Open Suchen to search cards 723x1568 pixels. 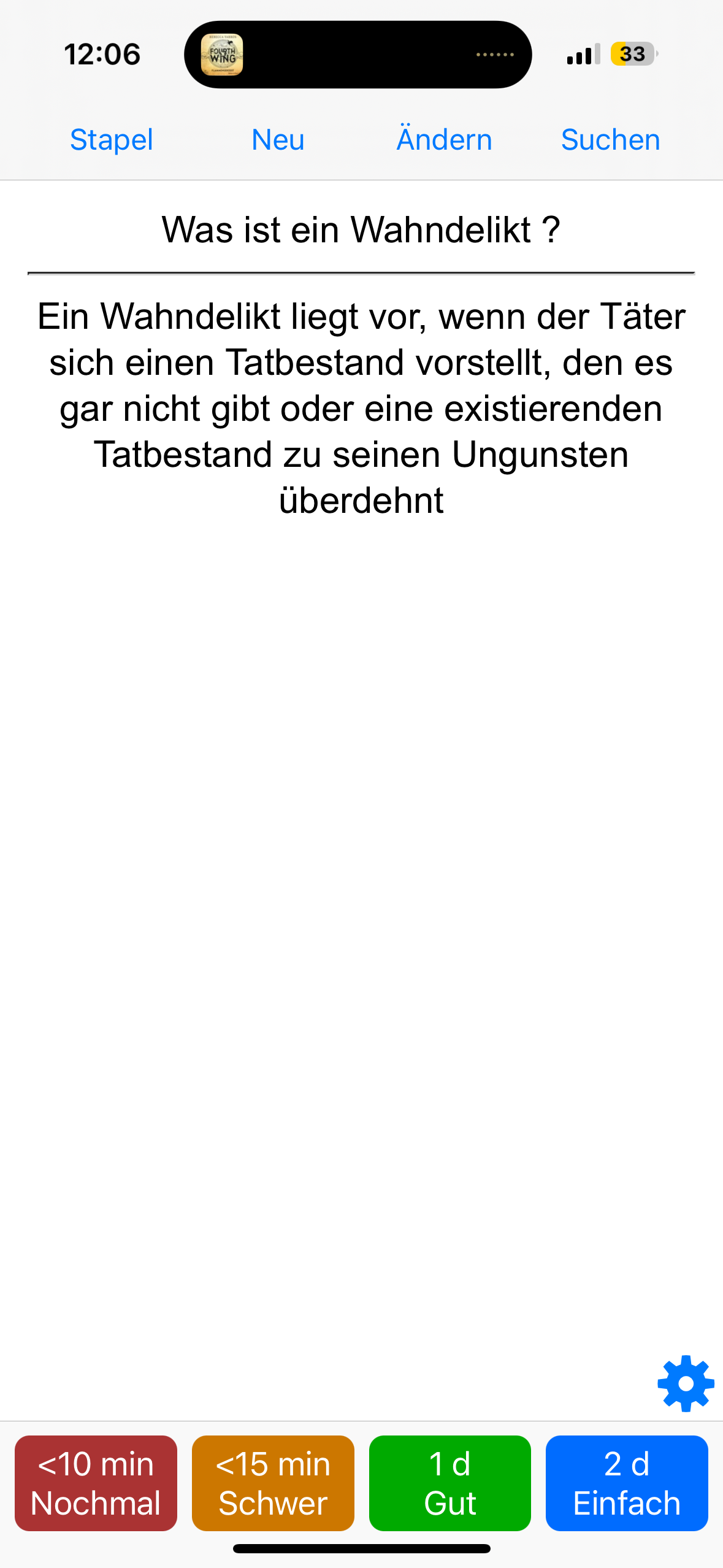point(610,140)
